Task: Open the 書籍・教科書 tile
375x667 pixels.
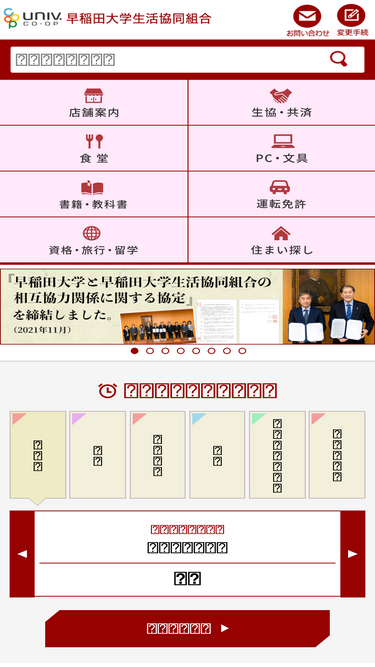Action: pyautogui.click(x=94, y=194)
